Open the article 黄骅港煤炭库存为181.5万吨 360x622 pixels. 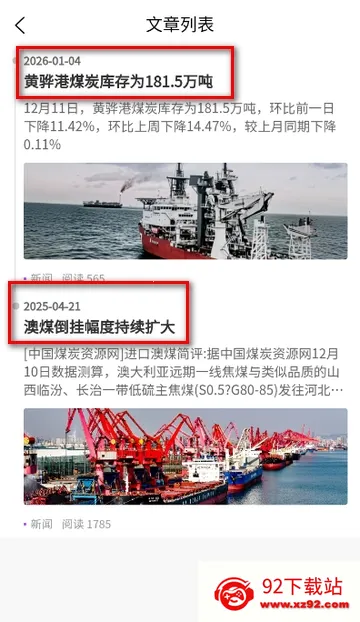(x=119, y=81)
